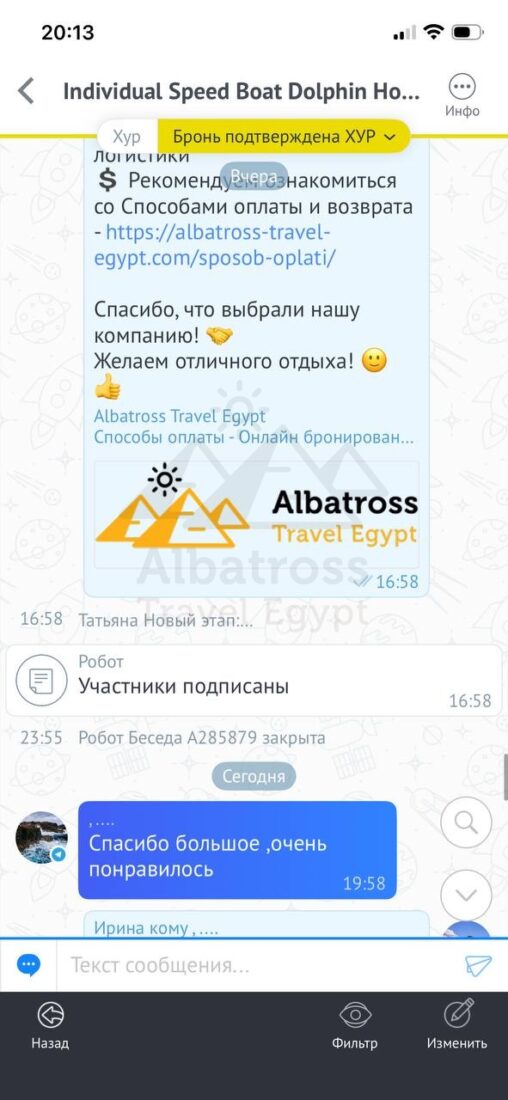Focus the Текст сообщения field
Viewport: 508px width, 1100px height.
[x=260, y=965]
